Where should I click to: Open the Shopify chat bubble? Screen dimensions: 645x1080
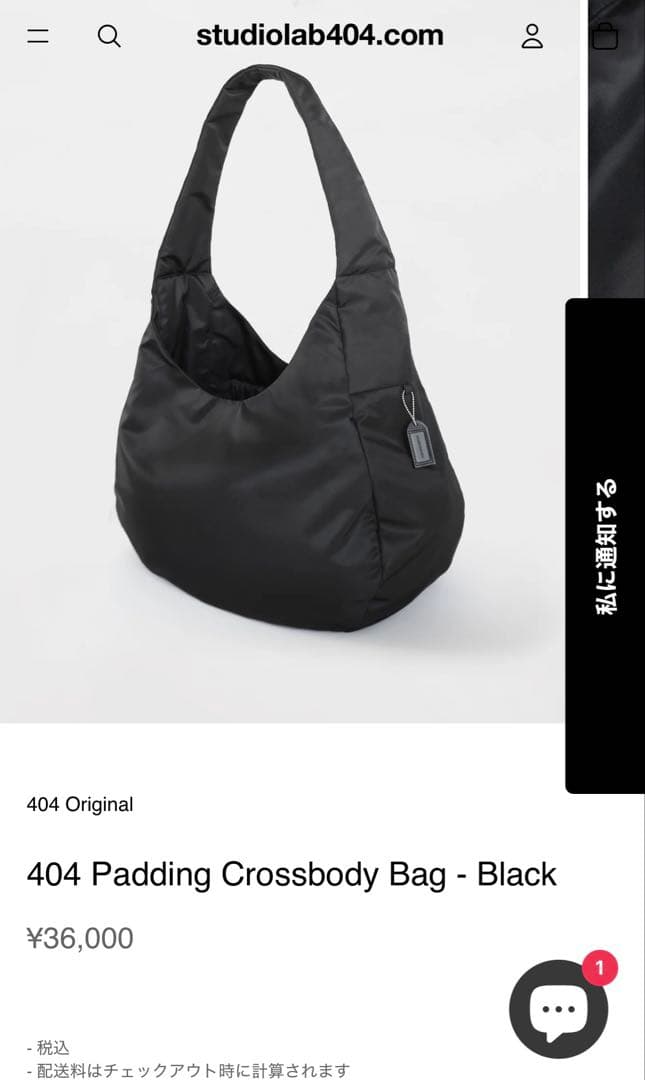click(558, 1008)
